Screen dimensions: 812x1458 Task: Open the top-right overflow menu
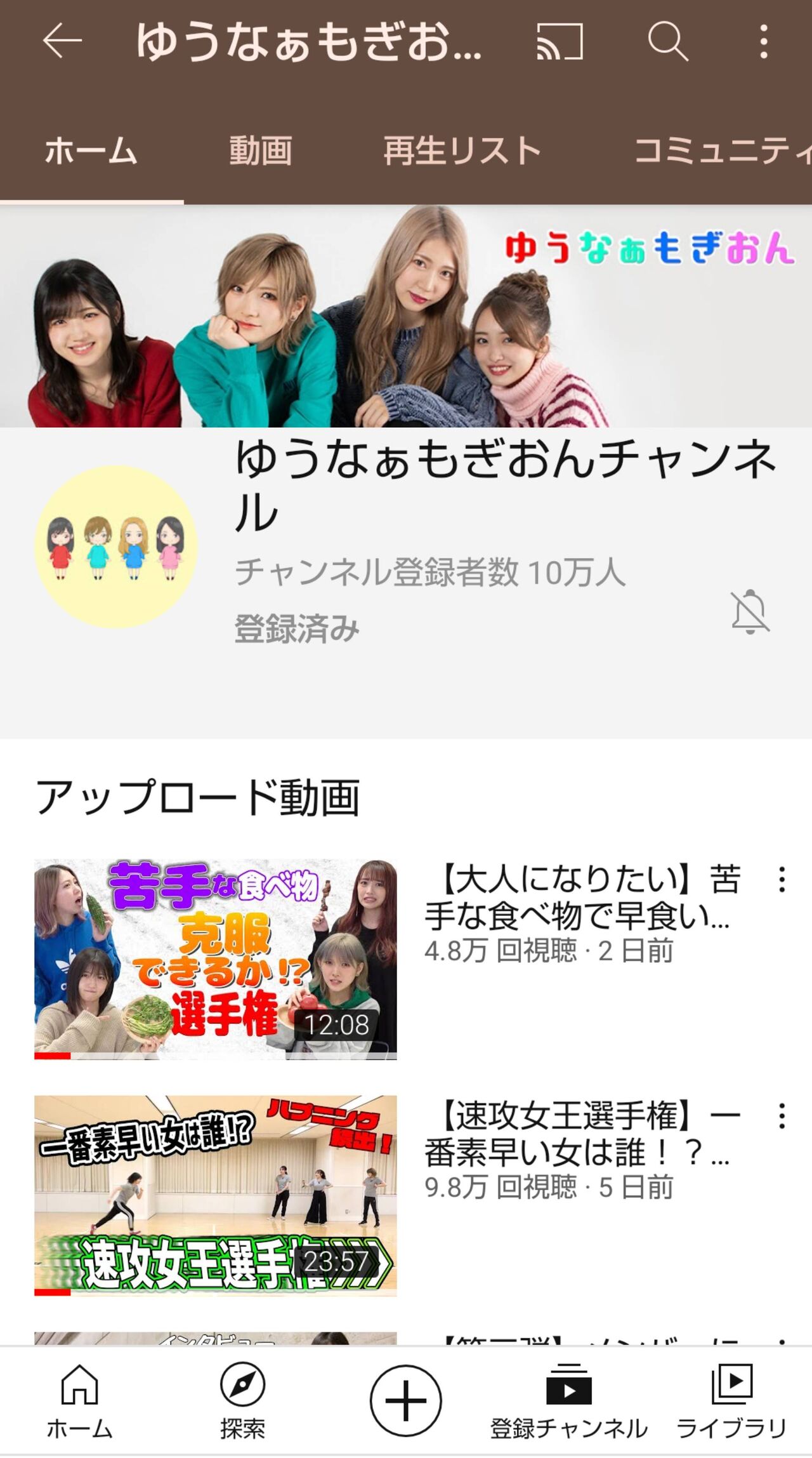point(764,42)
